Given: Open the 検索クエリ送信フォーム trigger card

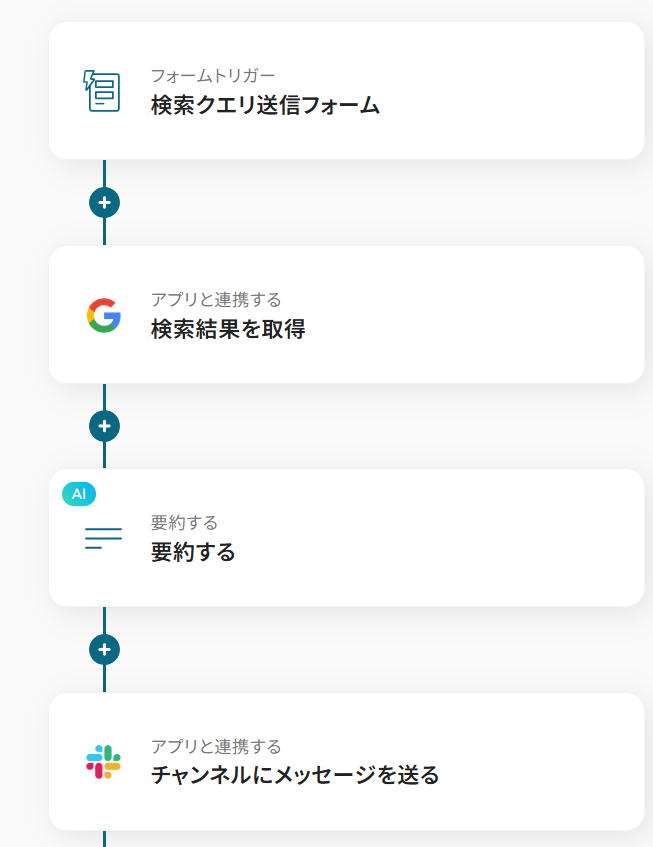Looking at the screenshot, I should (346, 91).
